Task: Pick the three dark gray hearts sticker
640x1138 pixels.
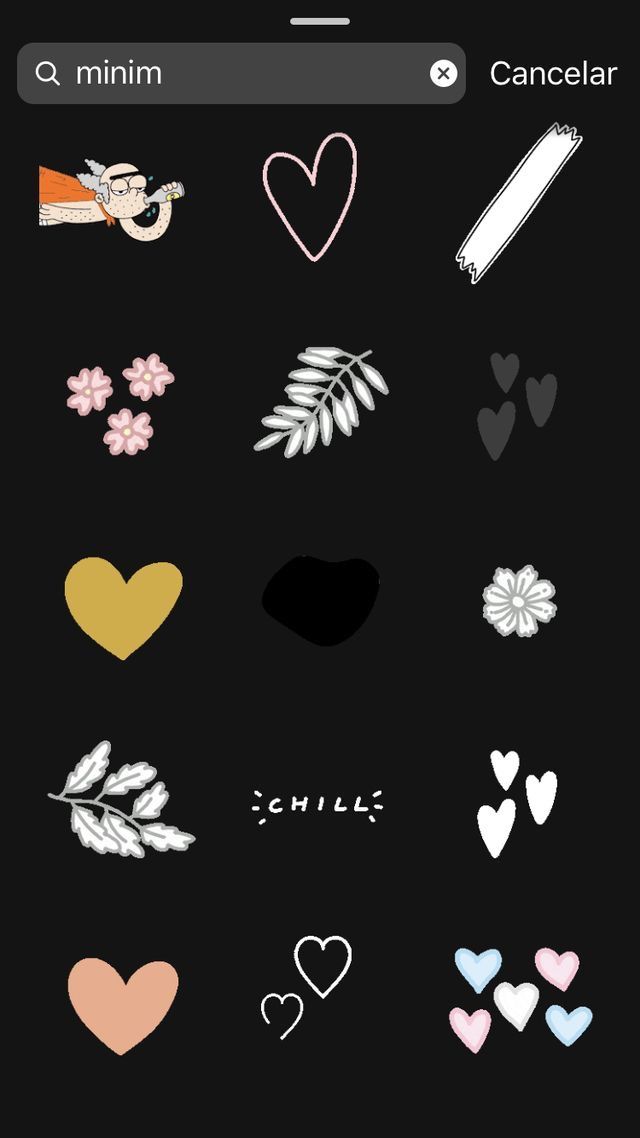Action: click(517, 404)
